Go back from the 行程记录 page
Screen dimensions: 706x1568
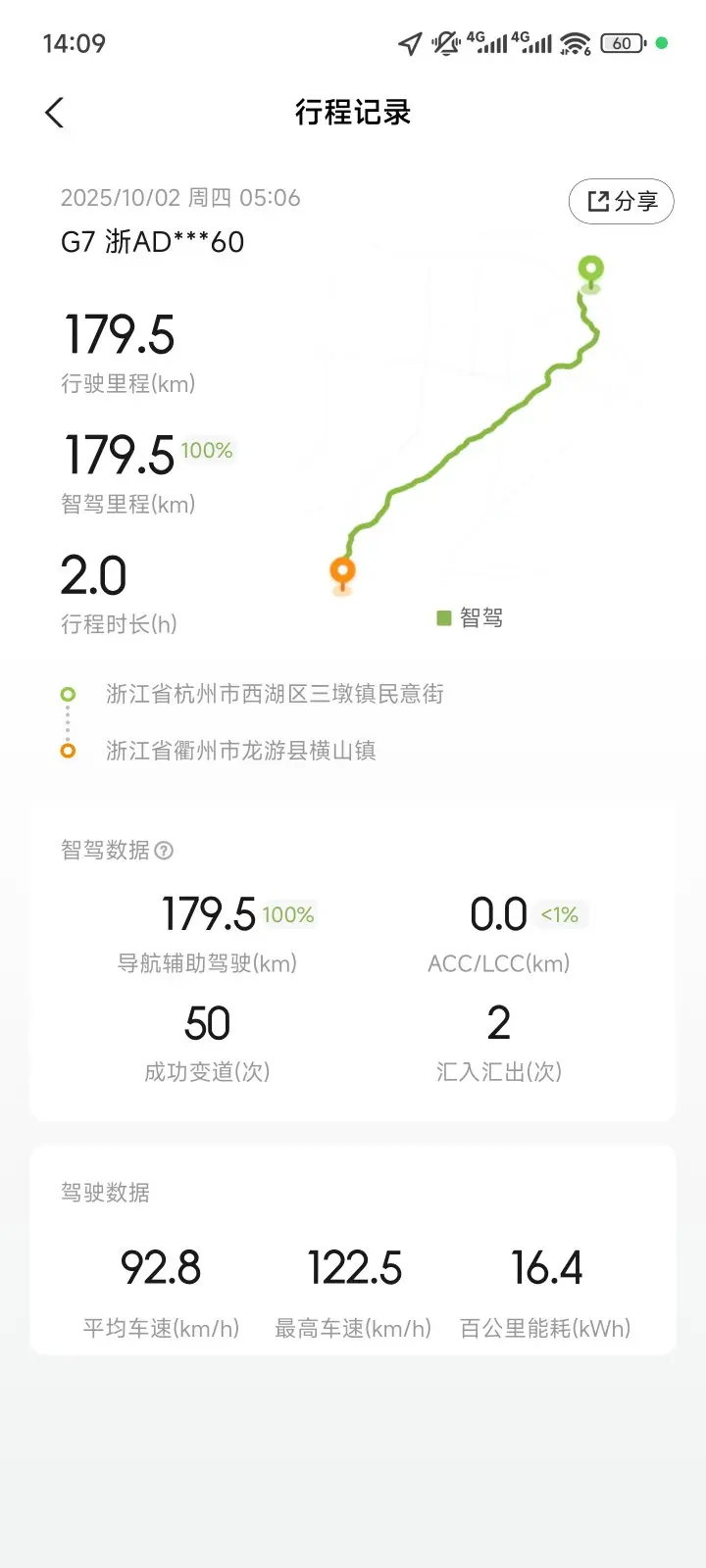pyautogui.click(x=55, y=113)
